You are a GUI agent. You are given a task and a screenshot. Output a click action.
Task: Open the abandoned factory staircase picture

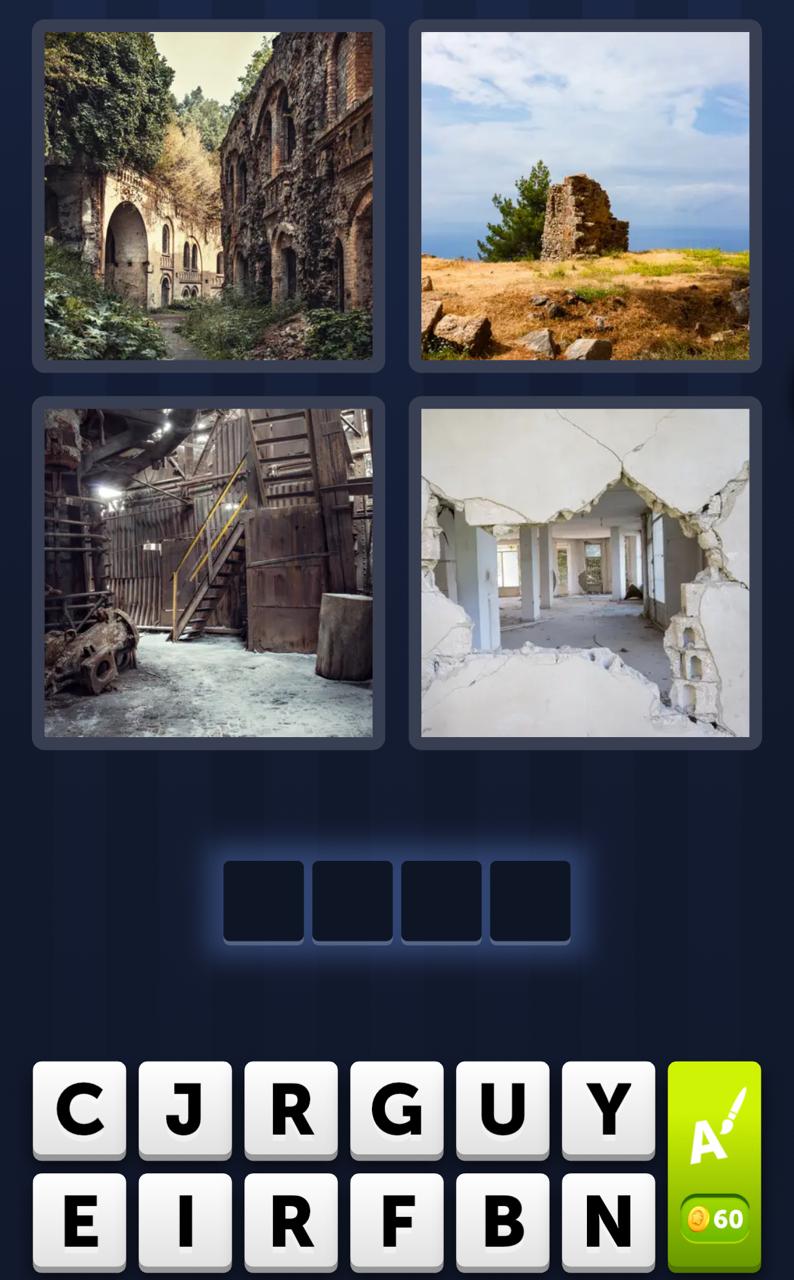click(x=208, y=573)
